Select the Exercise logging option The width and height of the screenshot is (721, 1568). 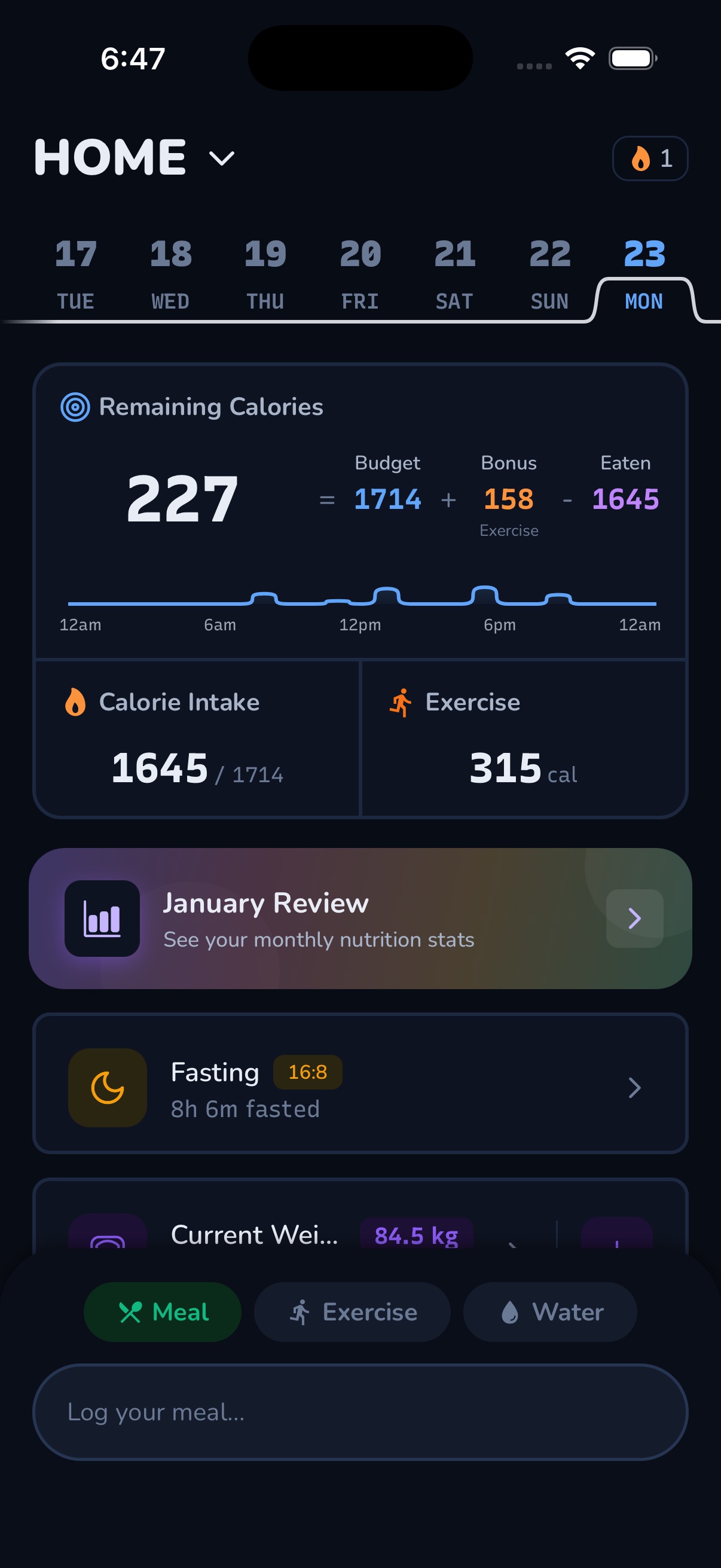pos(352,1311)
